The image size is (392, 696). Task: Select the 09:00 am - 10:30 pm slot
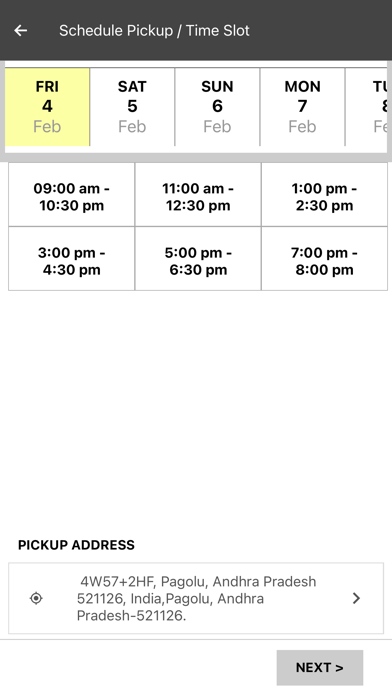pos(71,194)
